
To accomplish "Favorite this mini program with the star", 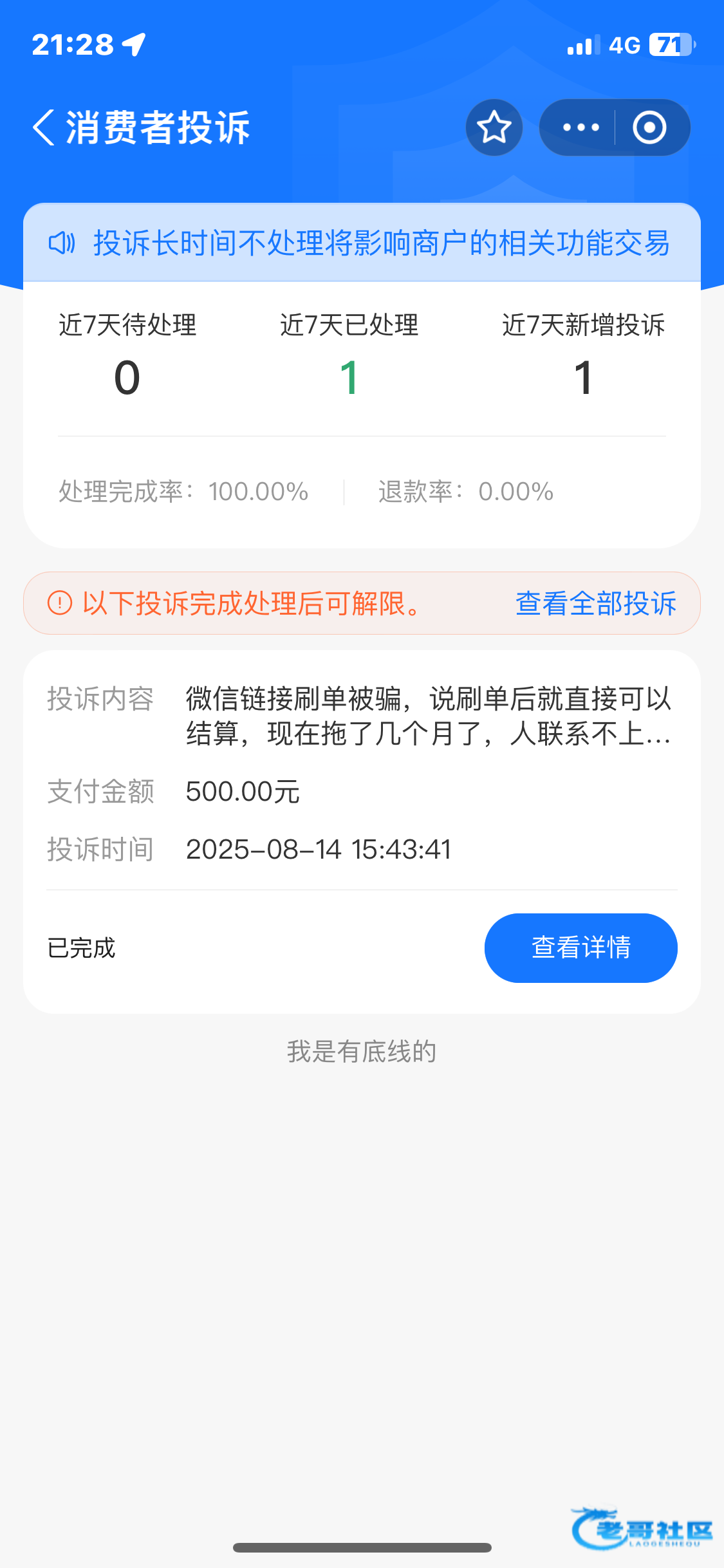I will (x=494, y=127).
